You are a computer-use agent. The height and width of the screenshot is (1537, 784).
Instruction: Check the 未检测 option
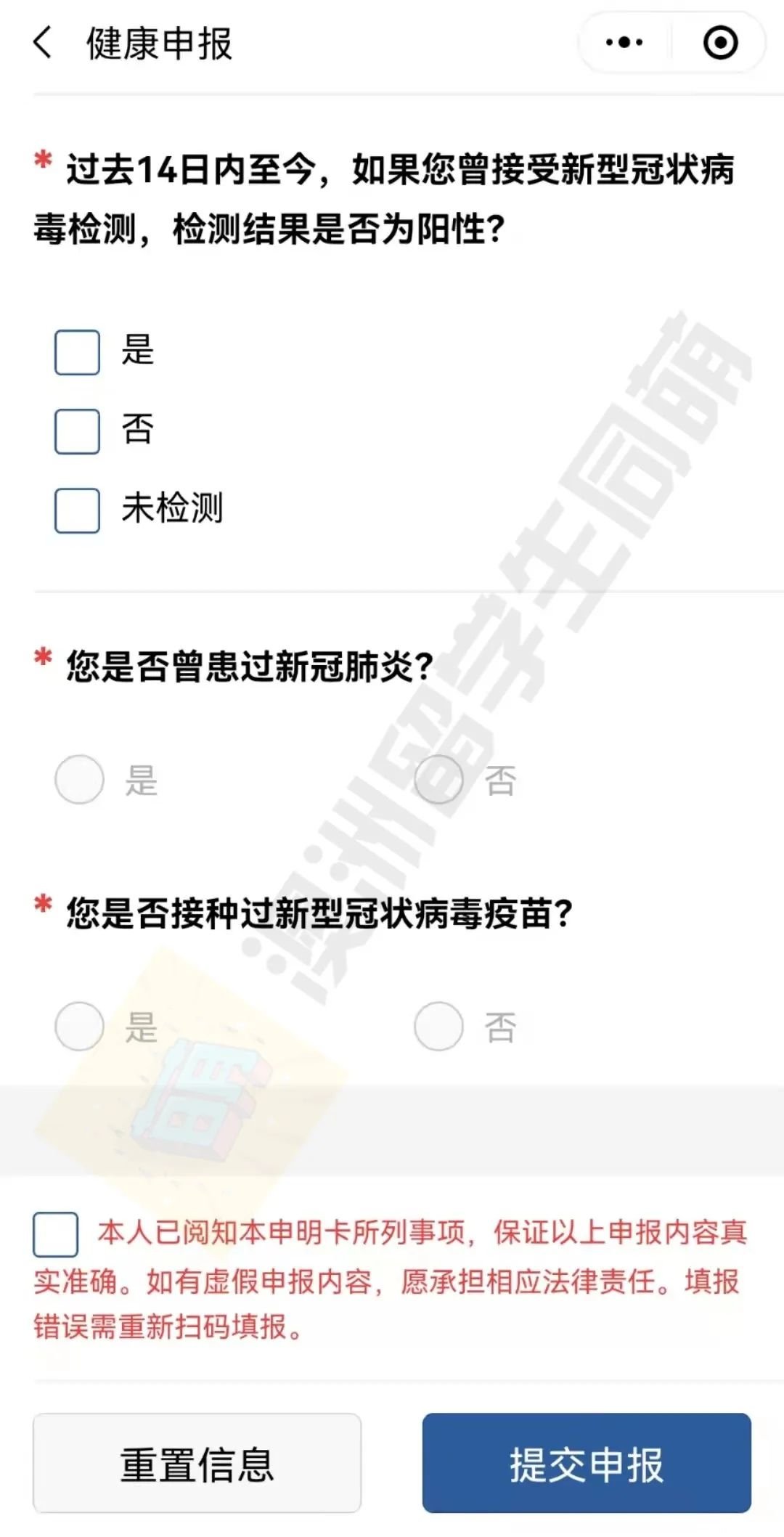click(77, 510)
